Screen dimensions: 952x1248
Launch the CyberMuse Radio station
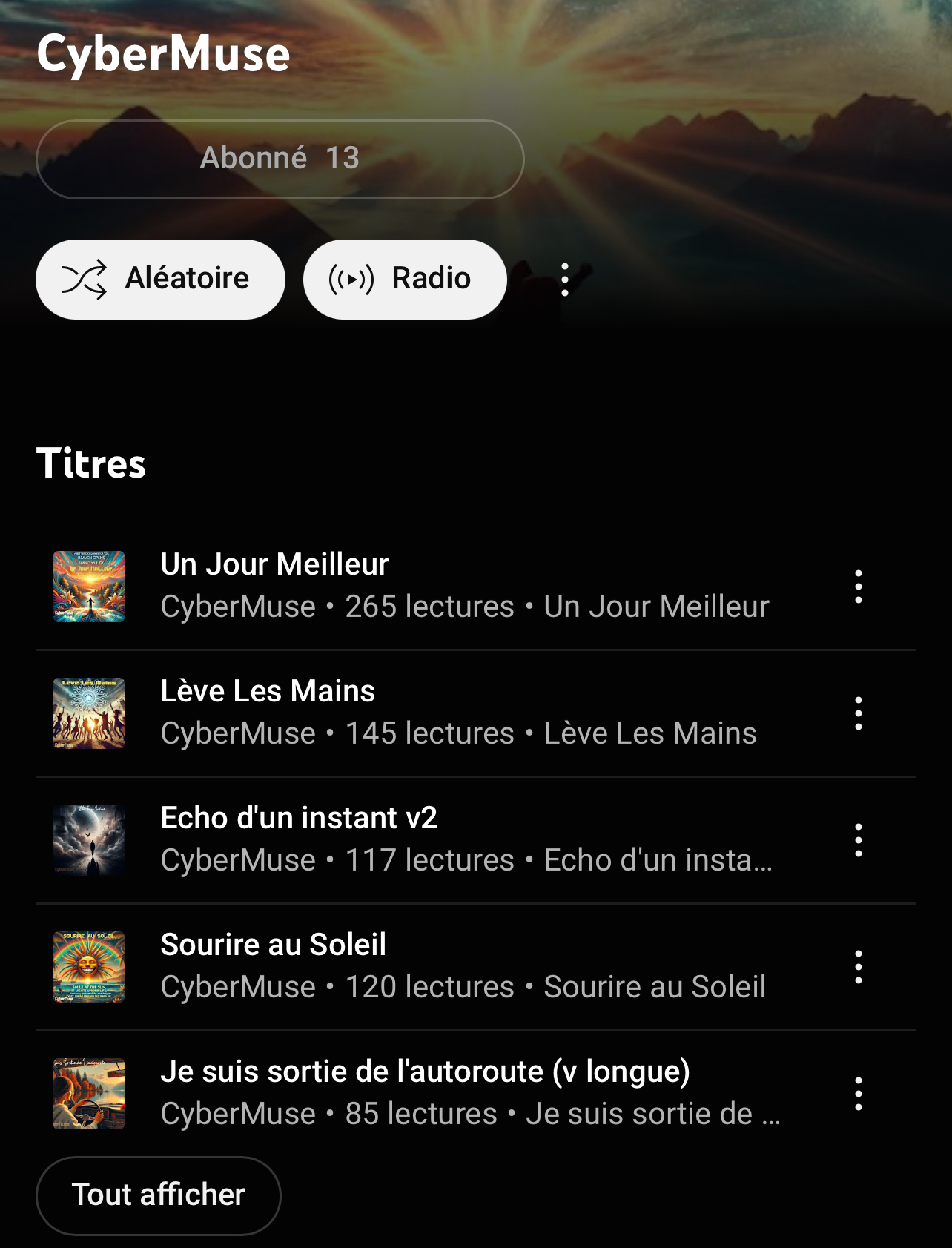click(x=405, y=280)
